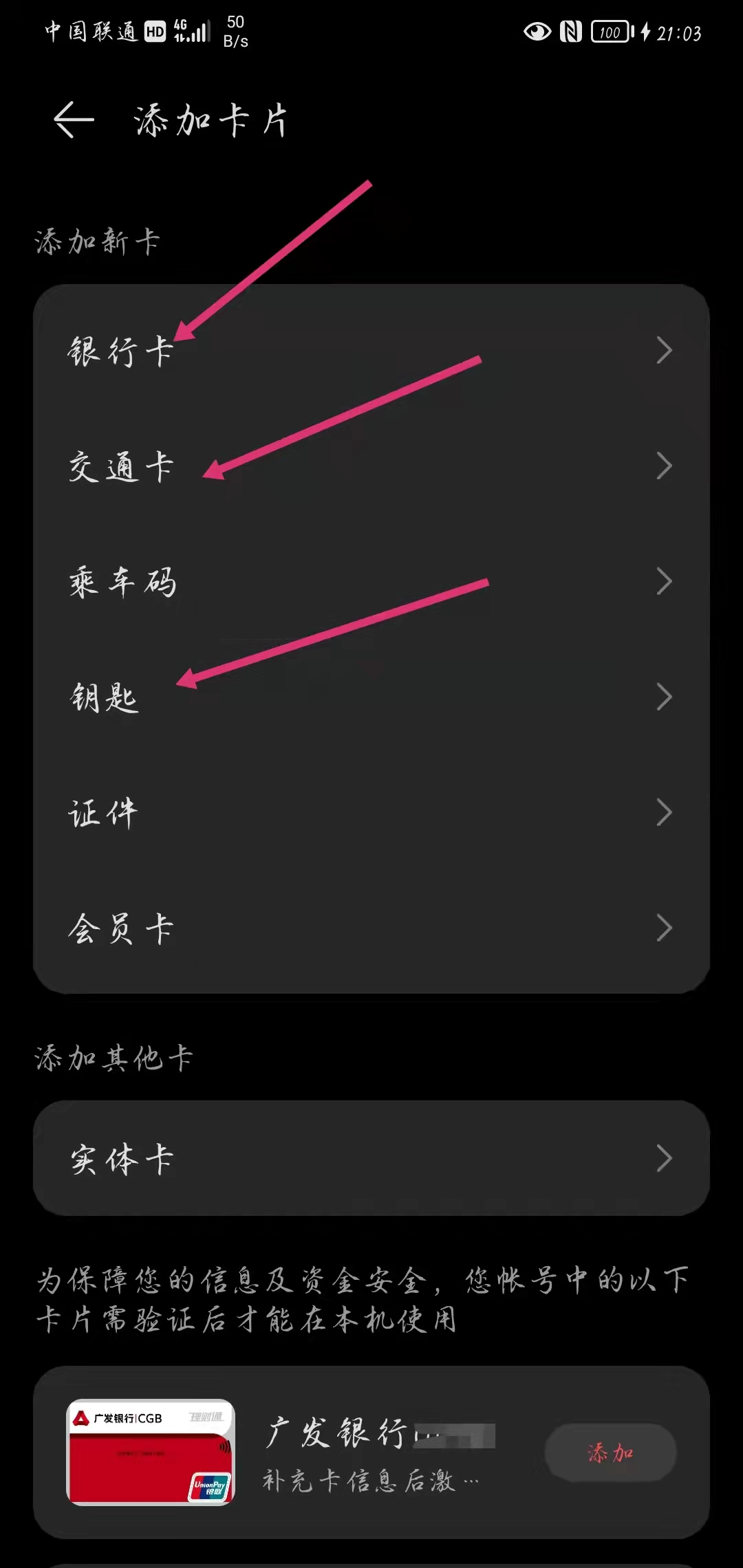
Task: Open 实体卡 under 添加其他卡
Action: [x=370, y=1158]
